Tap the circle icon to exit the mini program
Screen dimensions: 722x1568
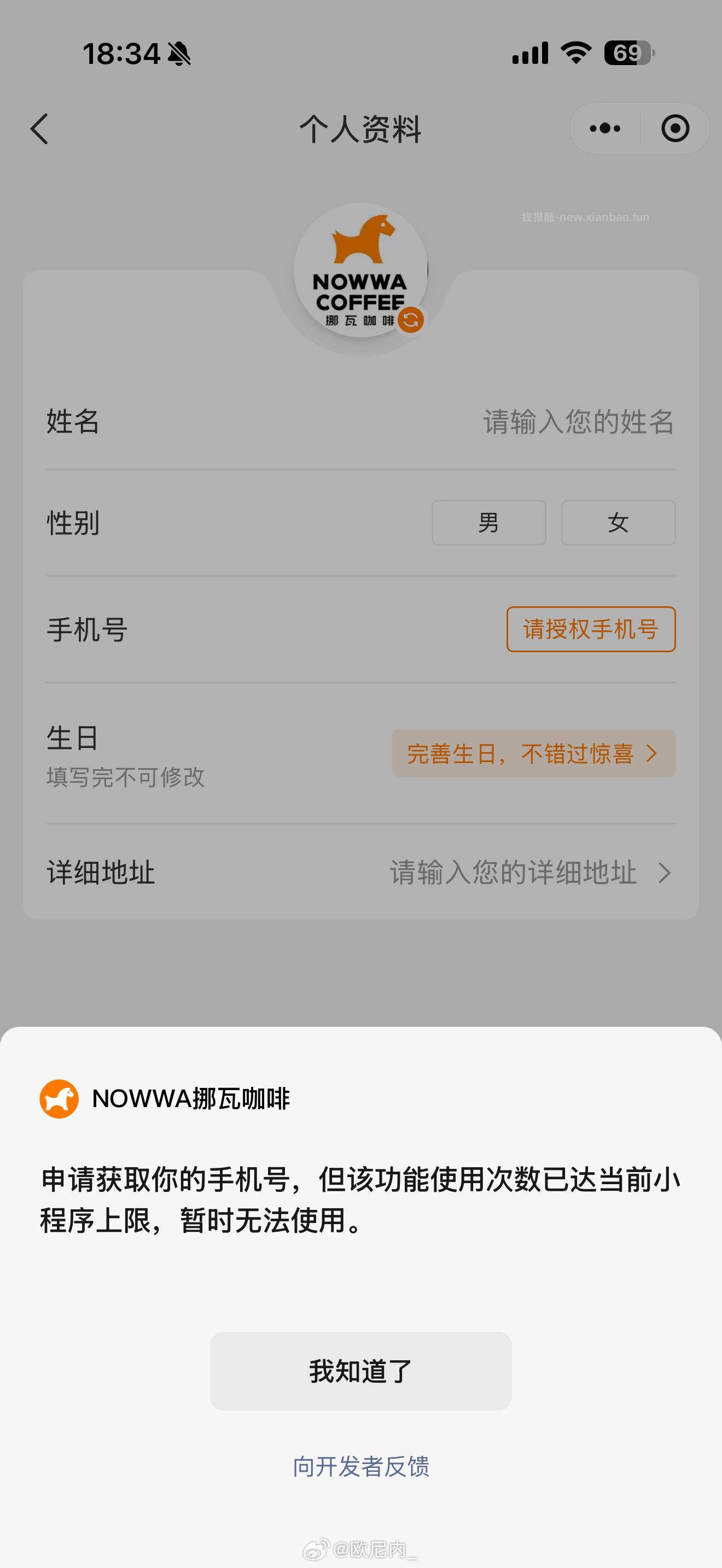click(x=675, y=128)
